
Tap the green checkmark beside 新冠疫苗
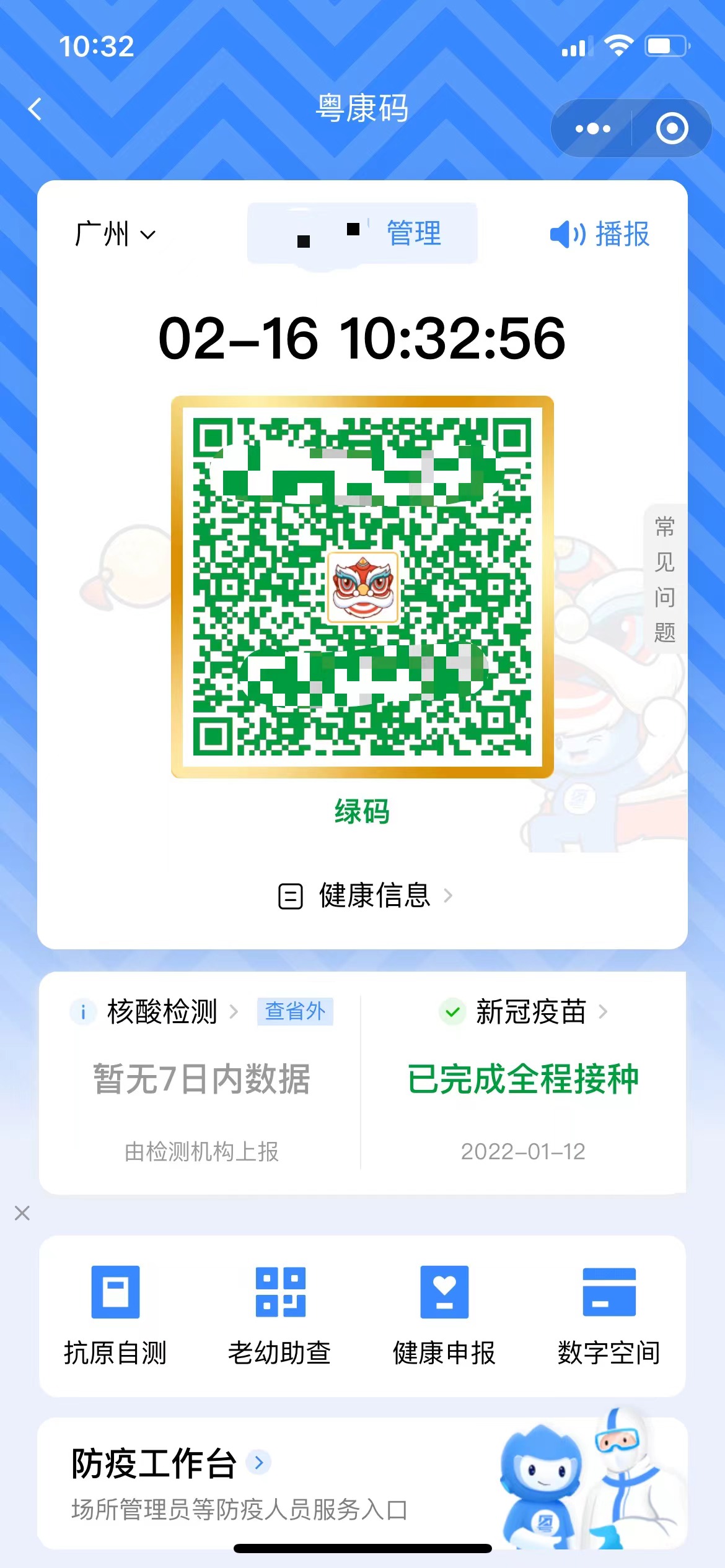452,1011
